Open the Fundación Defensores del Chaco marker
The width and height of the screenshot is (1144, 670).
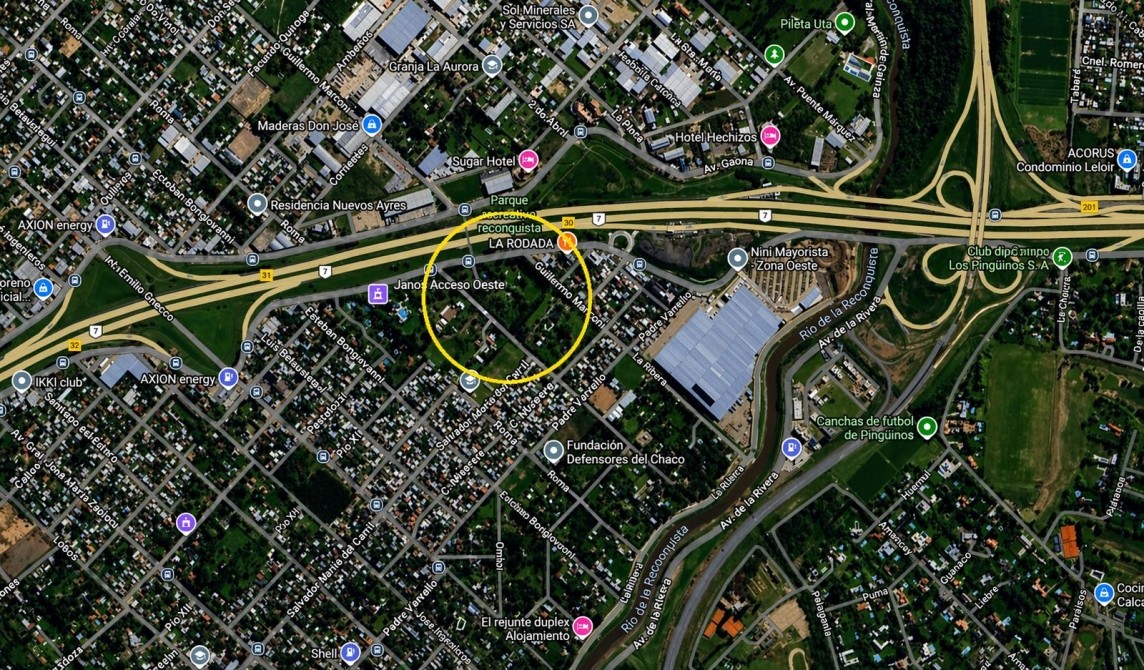(553, 451)
